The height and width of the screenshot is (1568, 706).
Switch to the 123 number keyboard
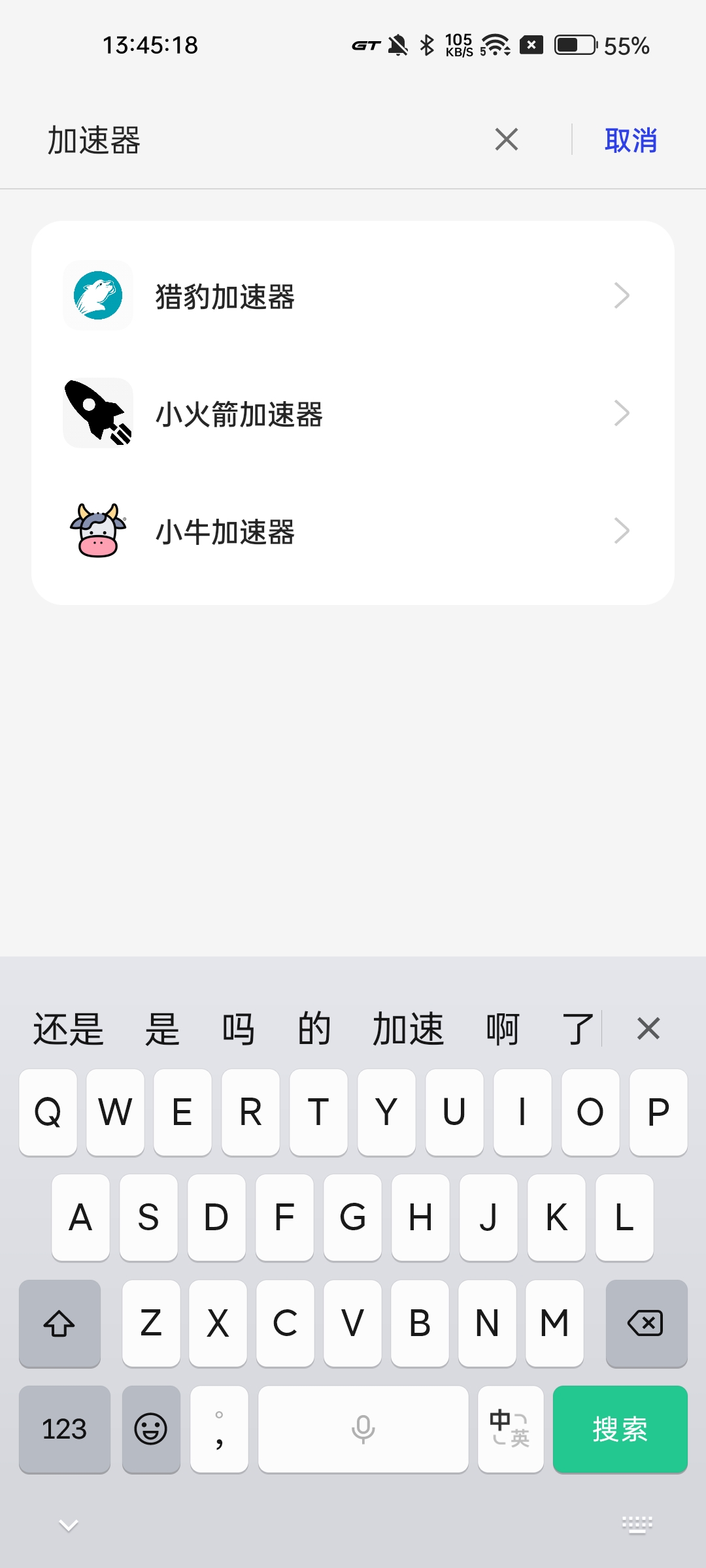pos(65,1429)
